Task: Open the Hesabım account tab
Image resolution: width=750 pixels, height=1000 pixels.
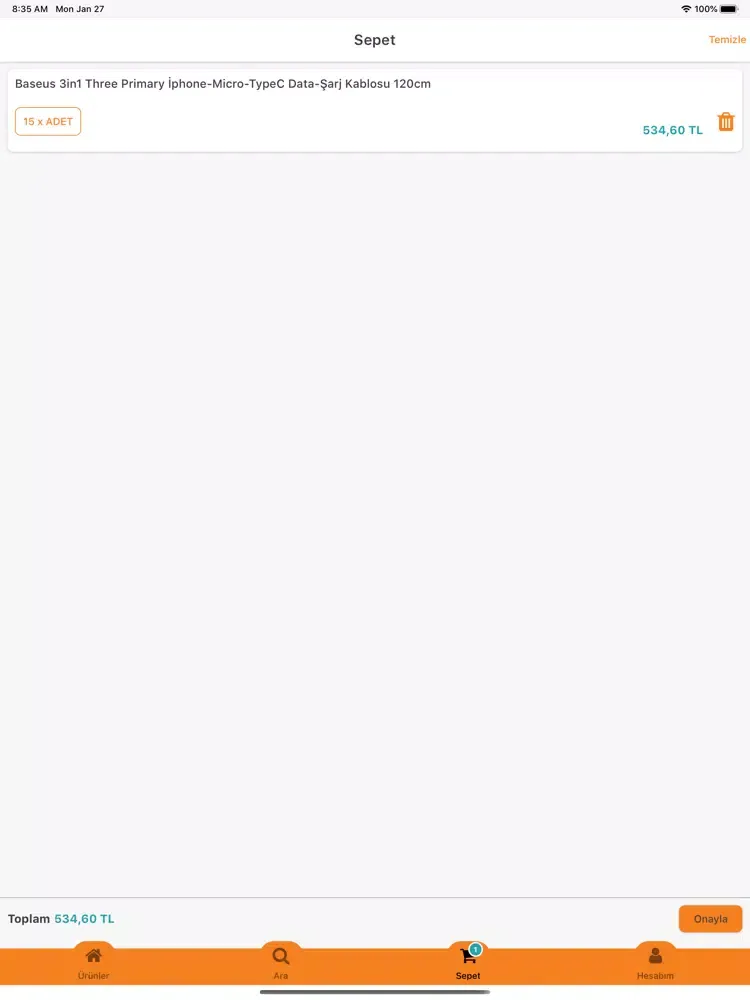Action: pos(655,963)
